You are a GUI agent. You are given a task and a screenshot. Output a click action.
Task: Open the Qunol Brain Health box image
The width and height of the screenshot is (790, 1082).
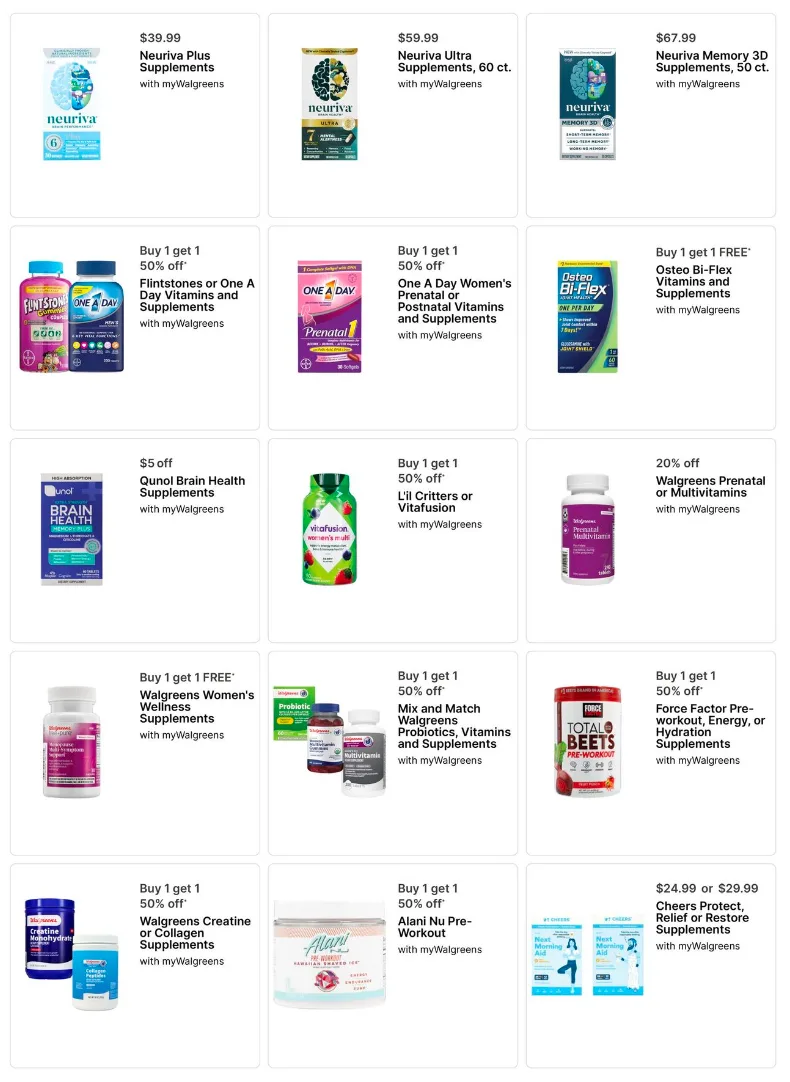(70, 529)
